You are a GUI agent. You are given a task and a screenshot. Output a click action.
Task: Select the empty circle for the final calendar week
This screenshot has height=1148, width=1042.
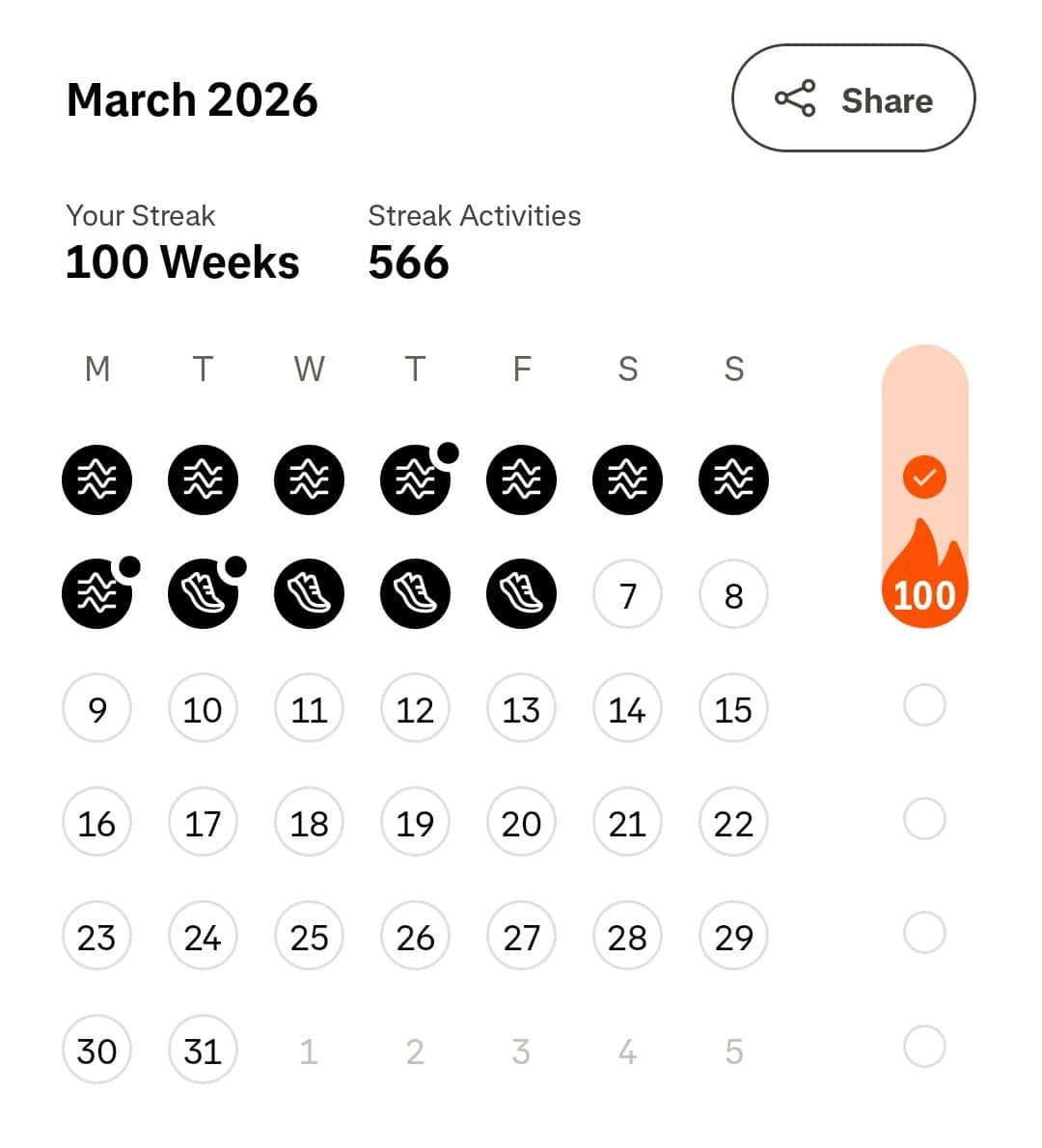pyautogui.click(x=924, y=1047)
